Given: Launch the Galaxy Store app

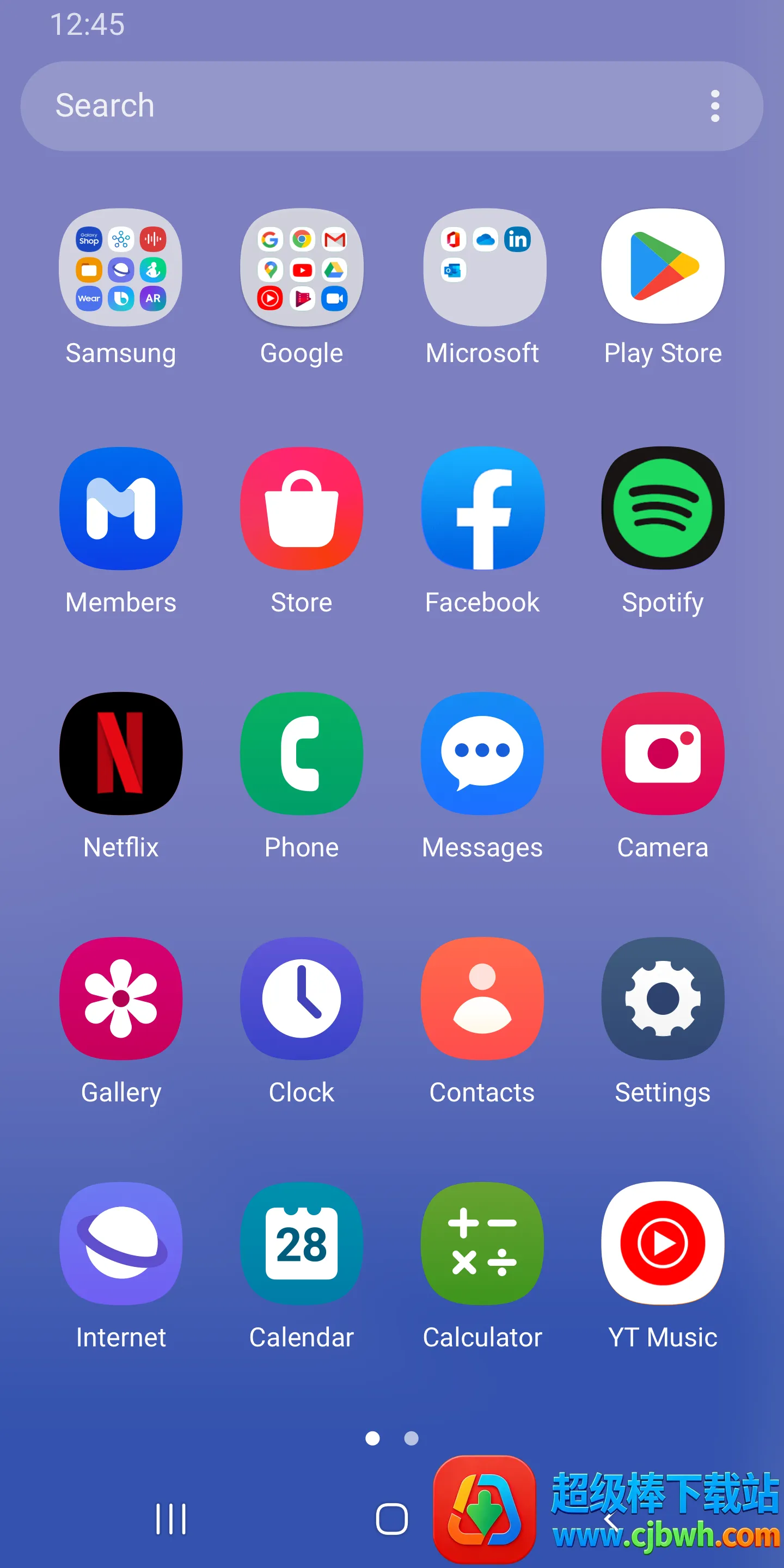Looking at the screenshot, I should [x=301, y=509].
